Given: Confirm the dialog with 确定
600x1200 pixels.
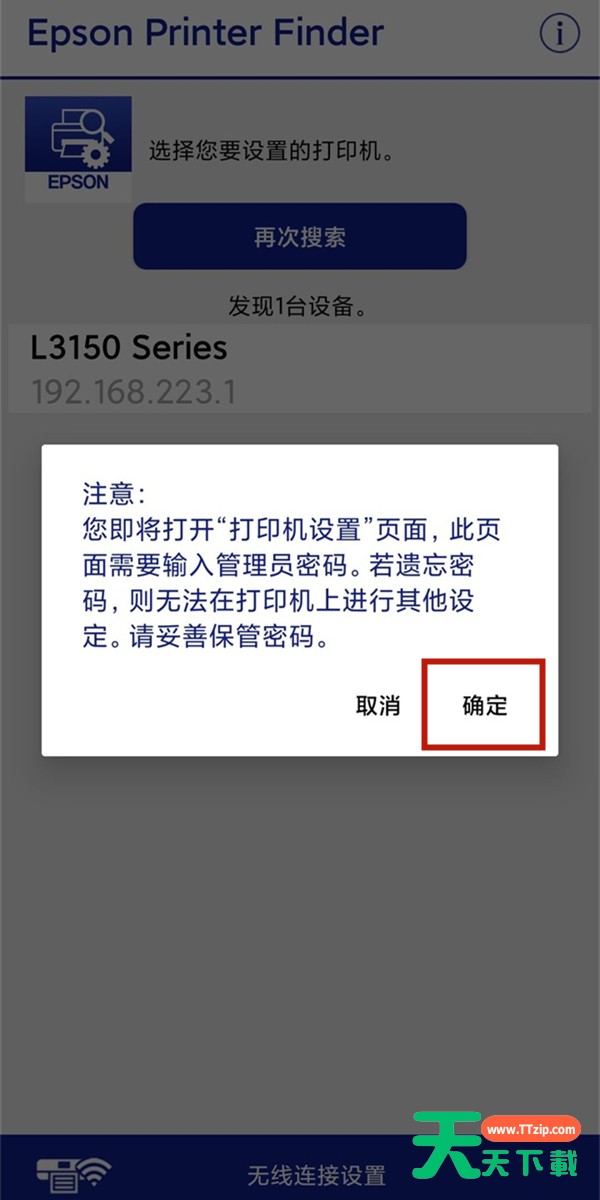Looking at the screenshot, I should point(485,705).
